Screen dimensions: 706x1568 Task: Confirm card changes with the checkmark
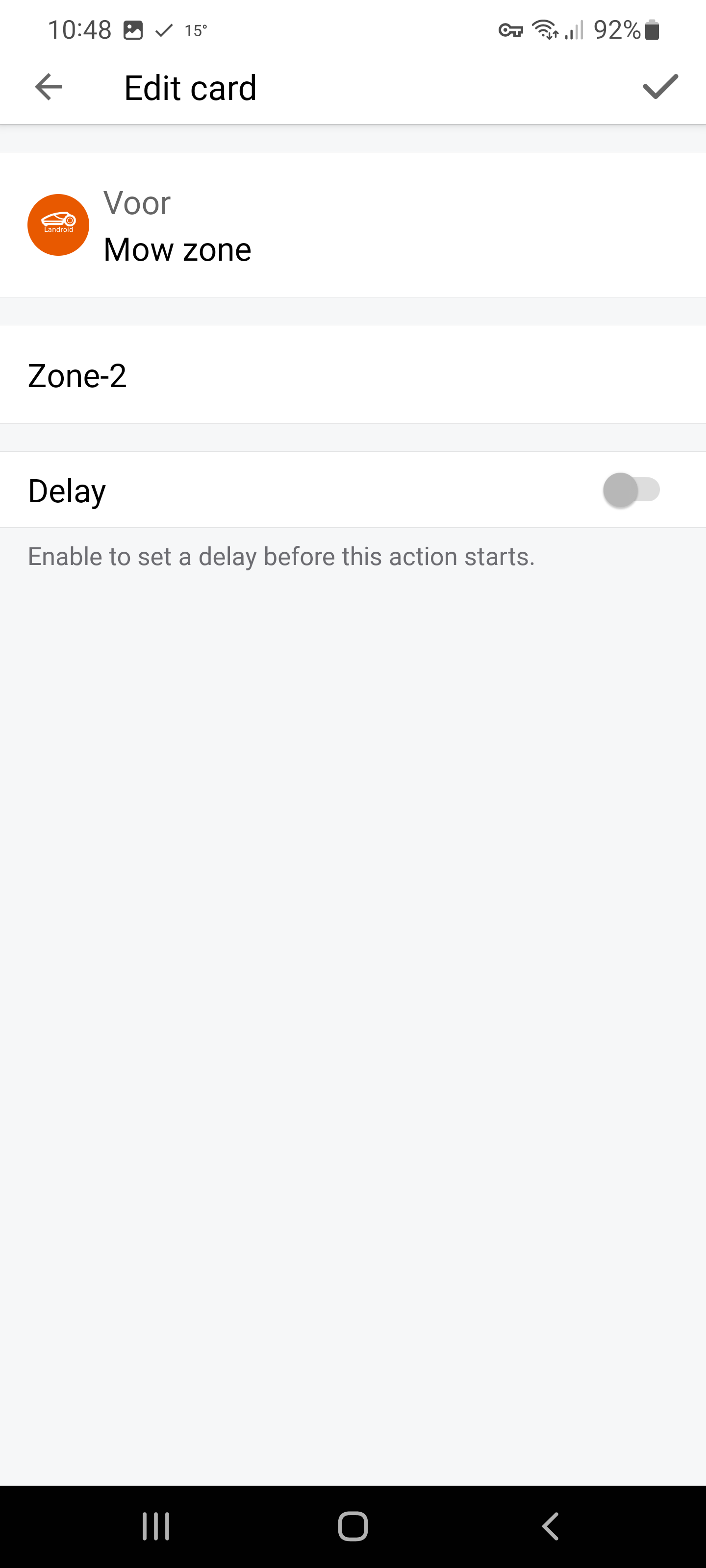click(x=660, y=86)
